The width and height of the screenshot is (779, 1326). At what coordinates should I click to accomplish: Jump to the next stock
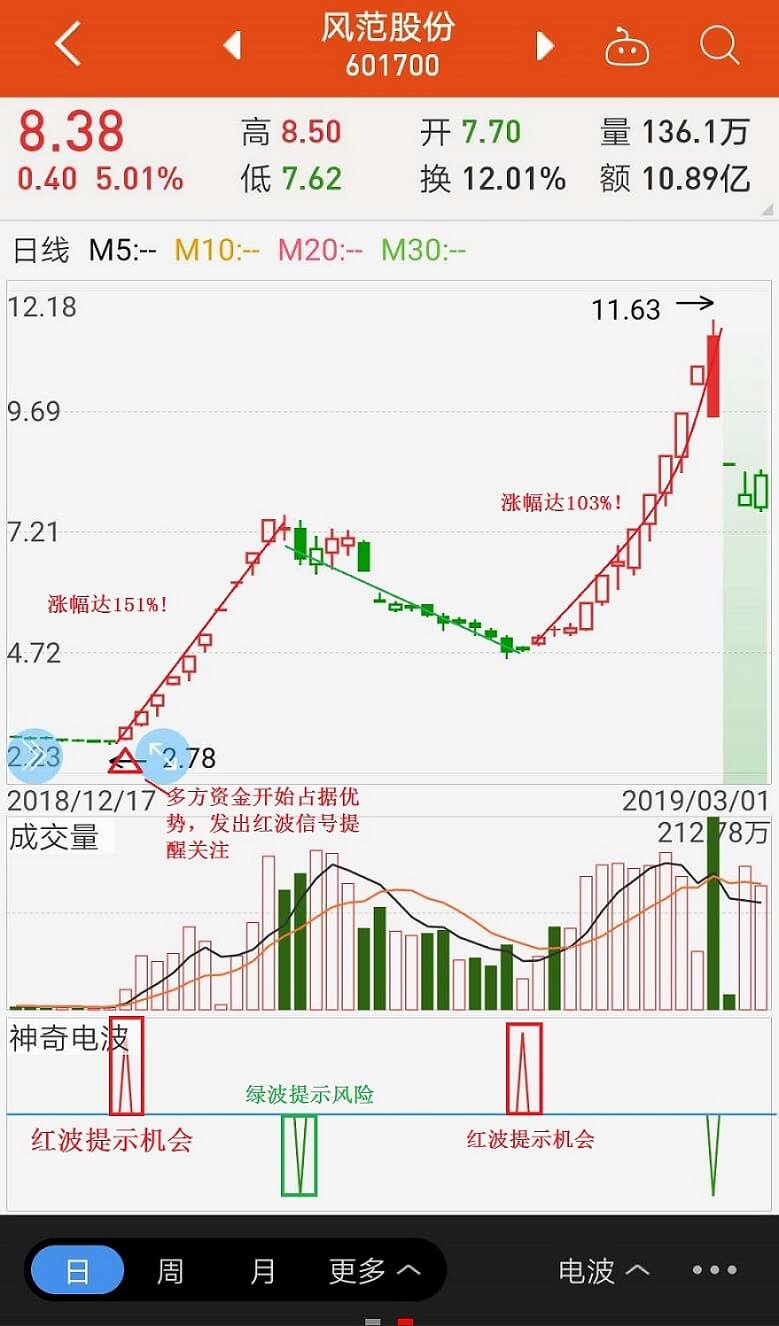click(x=544, y=46)
